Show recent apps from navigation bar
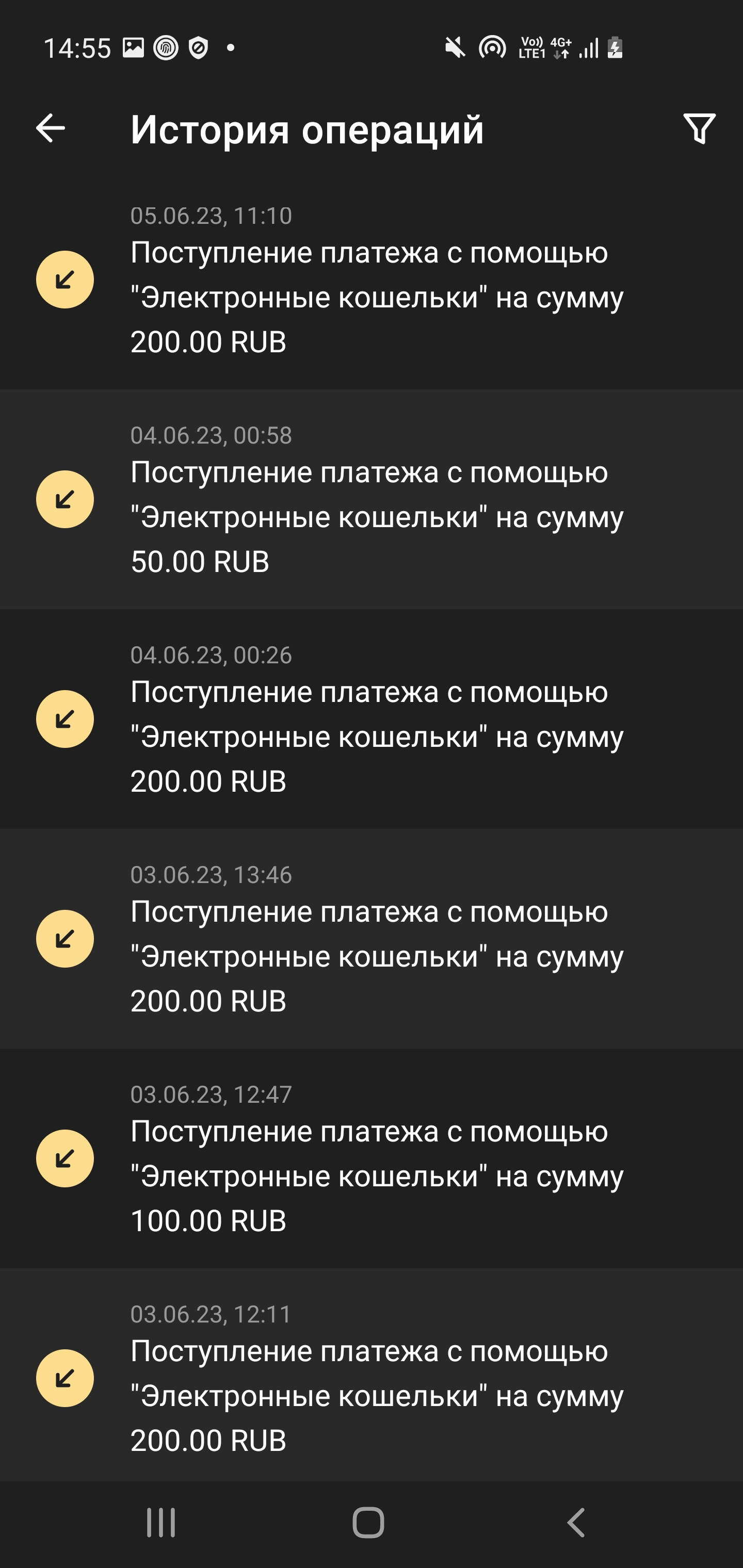Viewport: 743px width, 1568px height. pos(161,1522)
